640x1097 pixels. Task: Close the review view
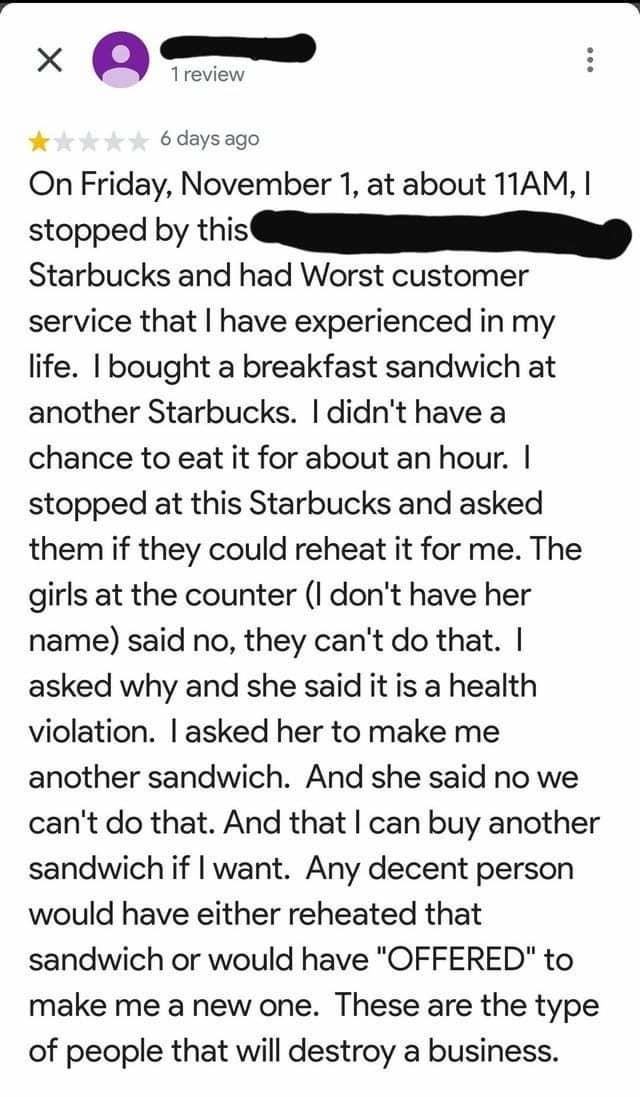click(x=48, y=62)
